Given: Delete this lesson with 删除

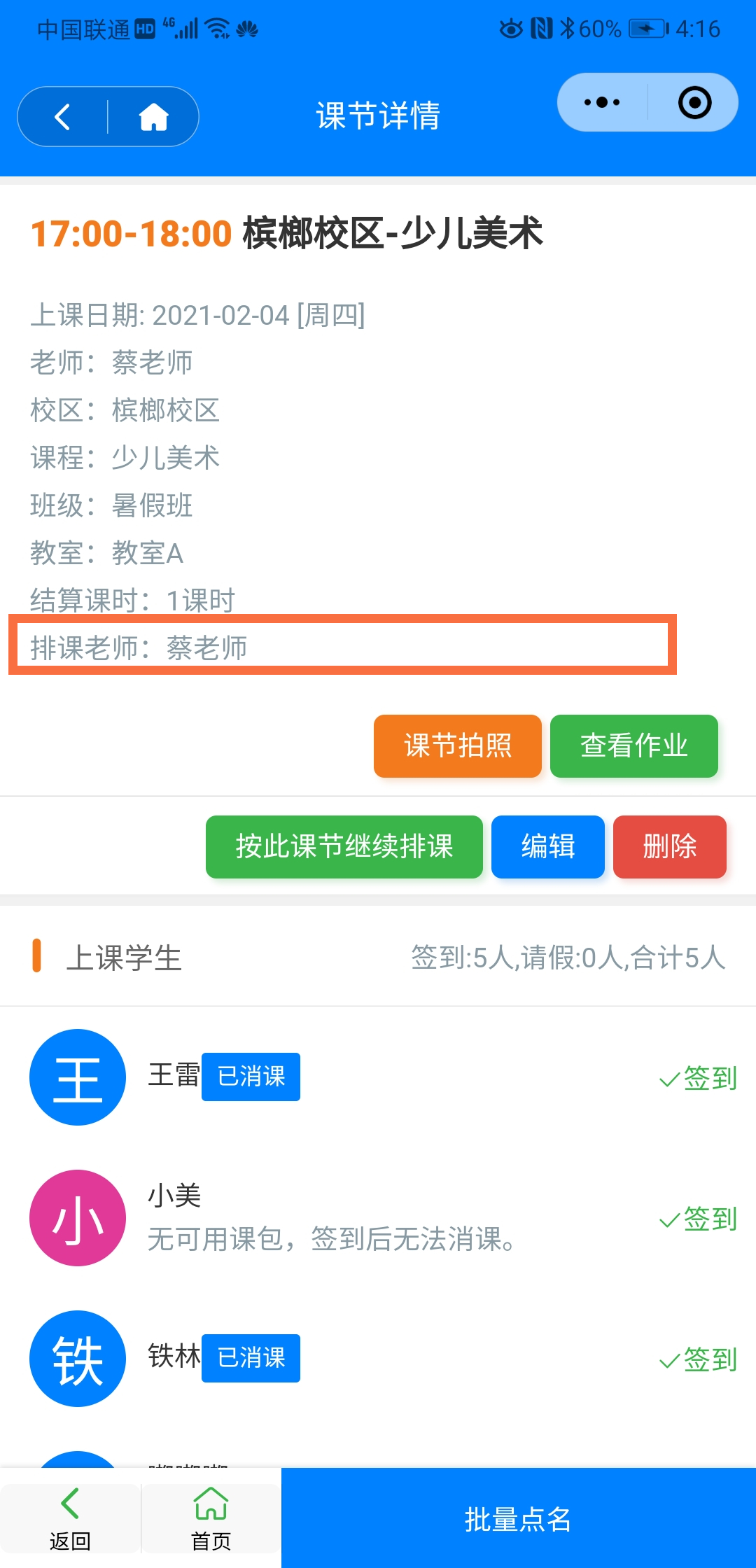Looking at the screenshot, I should 670,847.
